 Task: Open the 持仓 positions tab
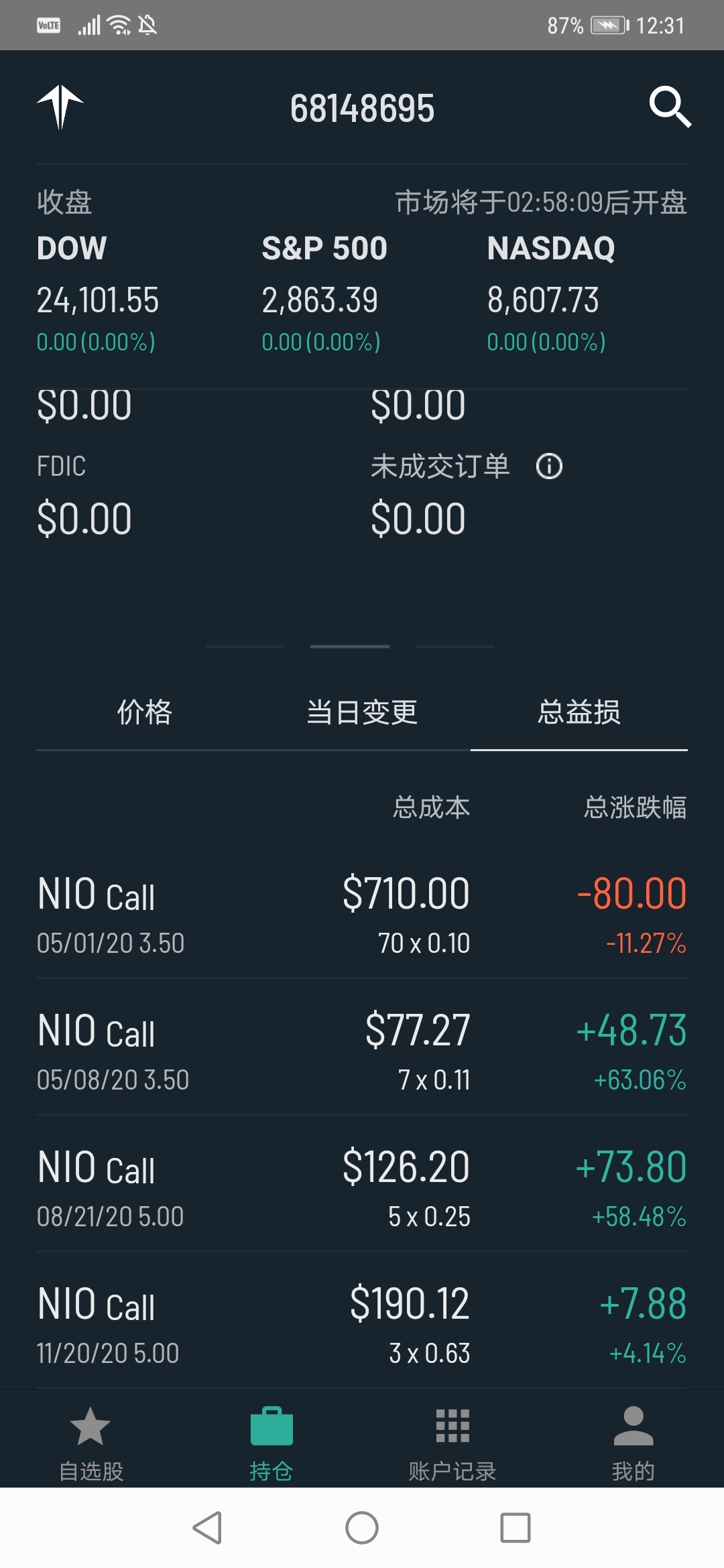(271, 1442)
